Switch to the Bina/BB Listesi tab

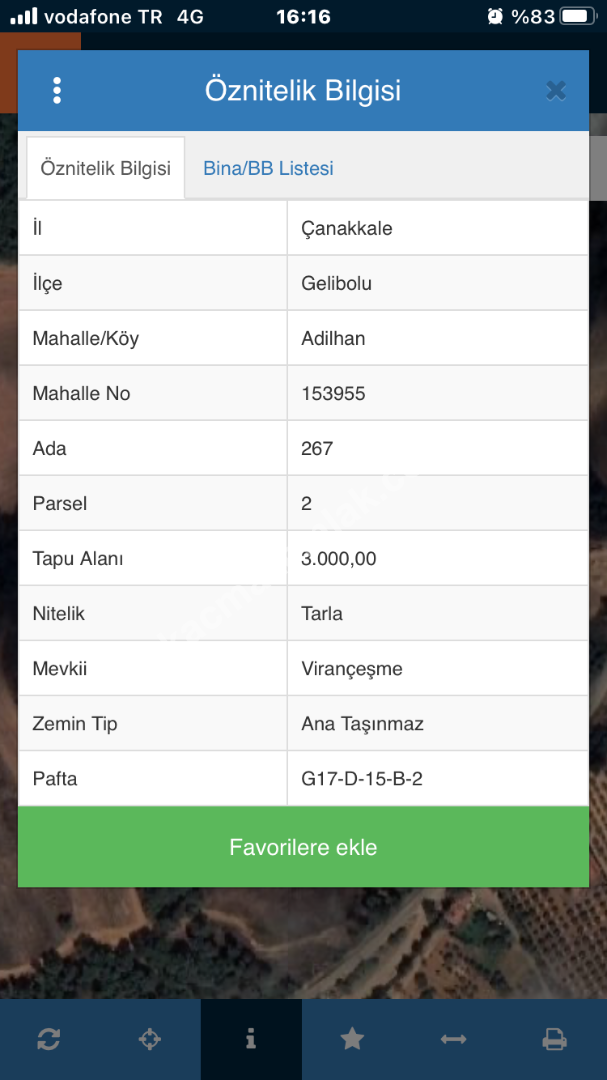pyautogui.click(x=268, y=169)
